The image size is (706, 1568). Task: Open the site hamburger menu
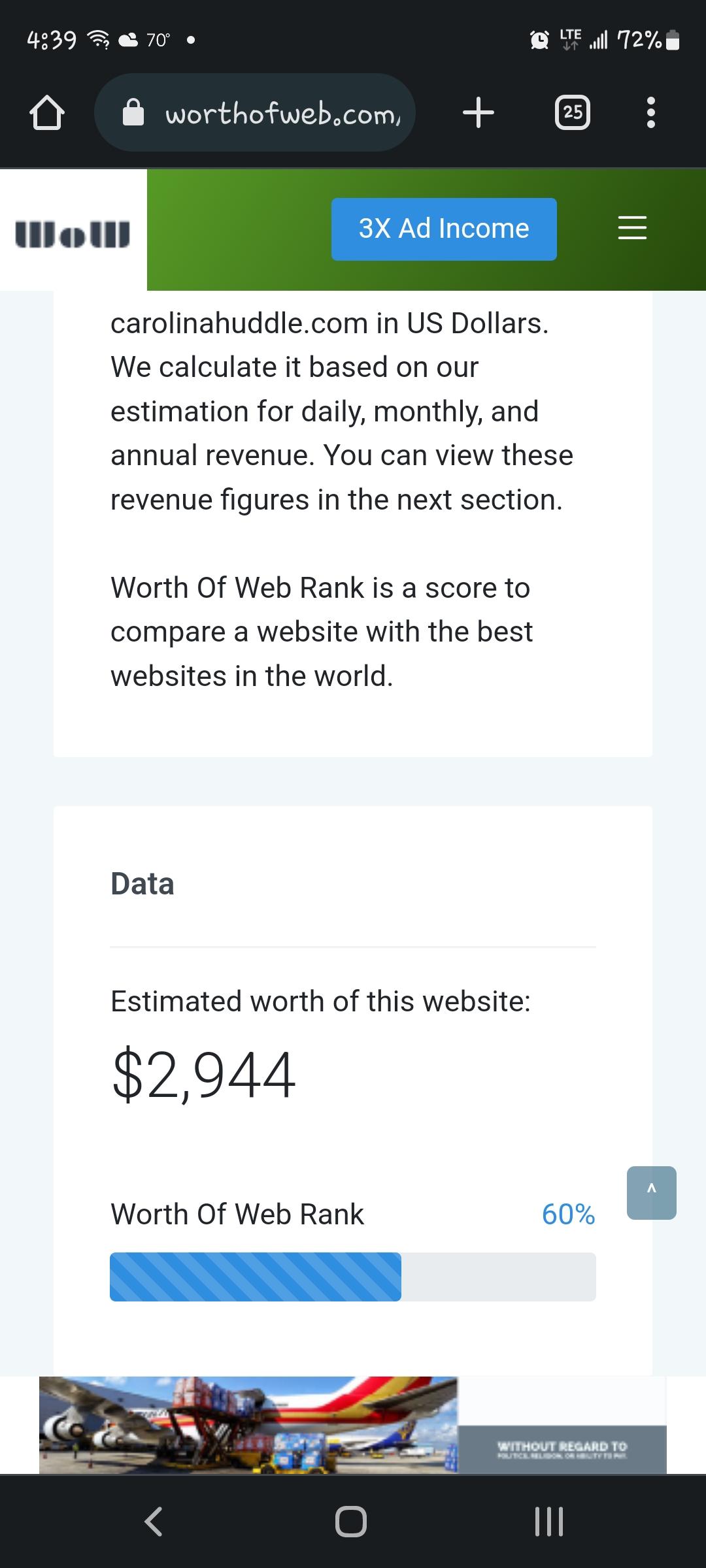pyautogui.click(x=632, y=228)
